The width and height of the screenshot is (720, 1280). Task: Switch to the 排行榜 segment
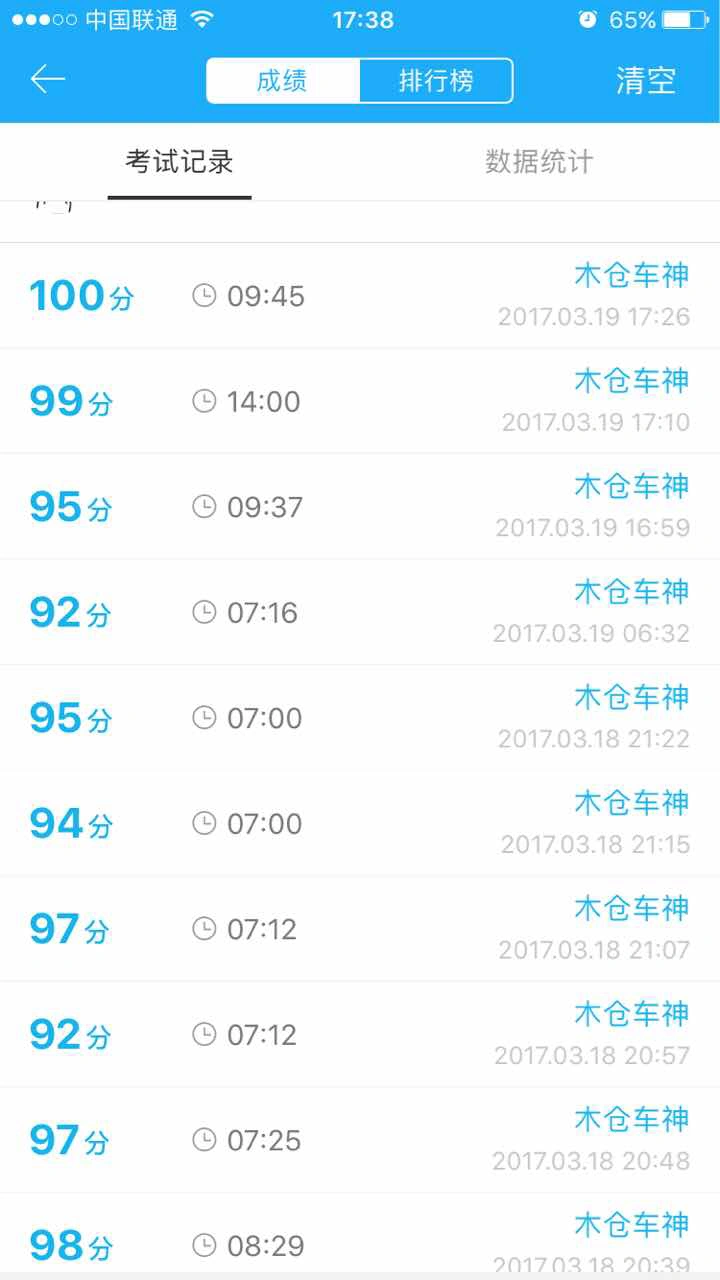[436, 81]
